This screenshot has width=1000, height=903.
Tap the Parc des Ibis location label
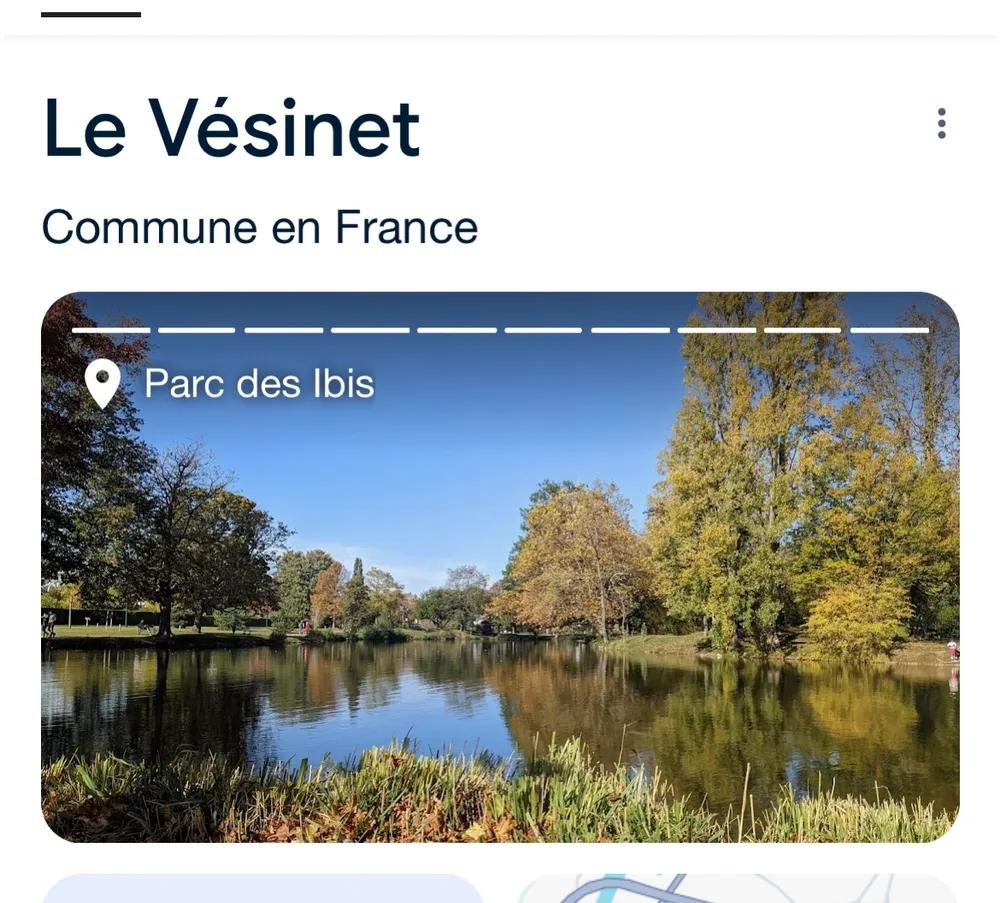[258, 384]
